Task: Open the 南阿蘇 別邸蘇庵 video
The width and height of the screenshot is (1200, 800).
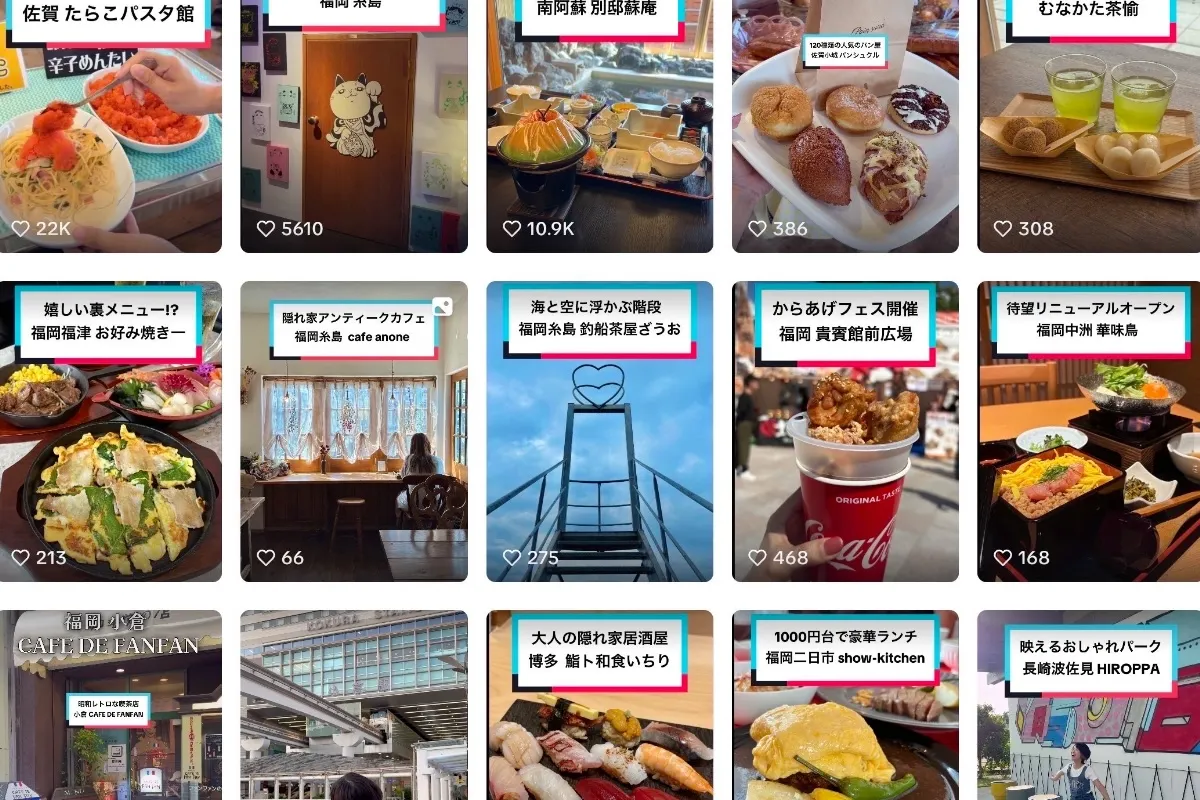Action: click(600, 130)
